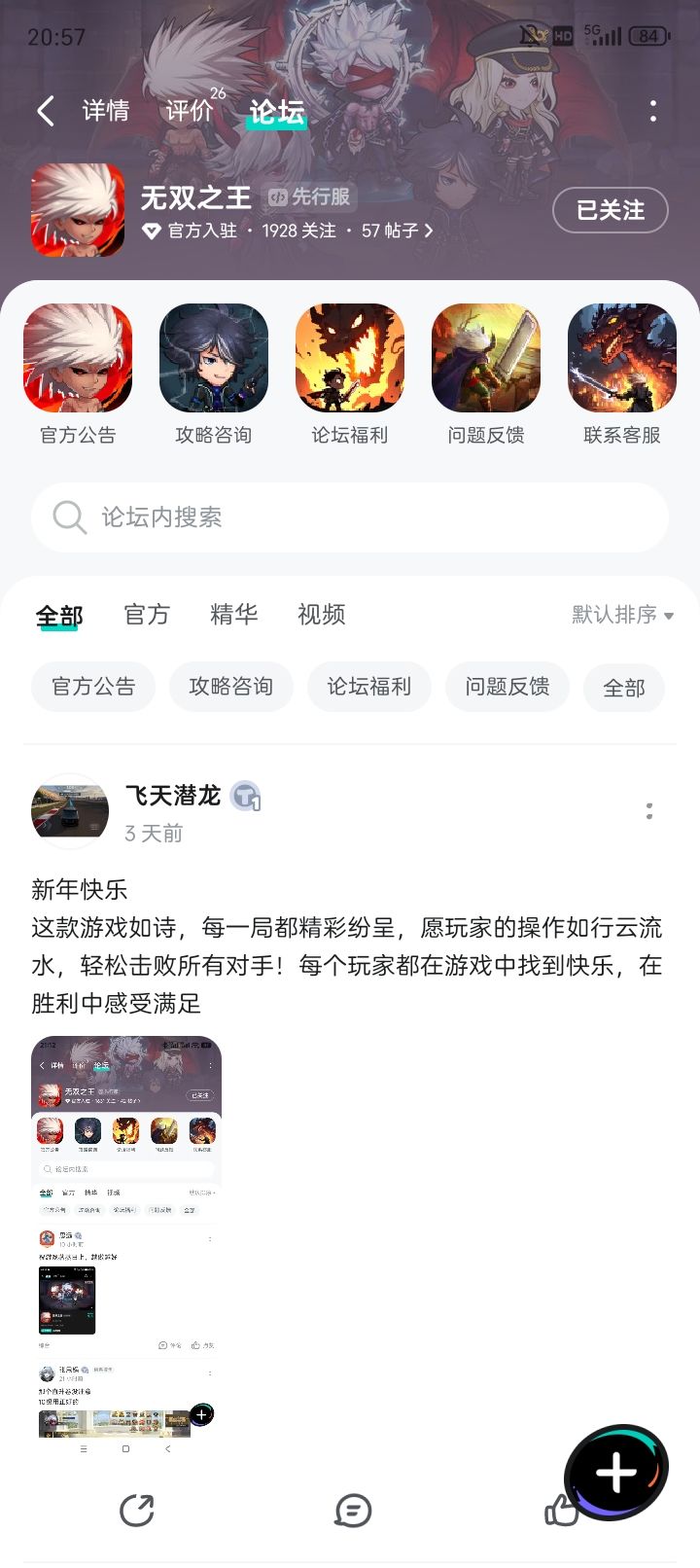This screenshot has height=1568, width=700.
Task: Open 攻略咨询 category tile
Action: point(214,374)
